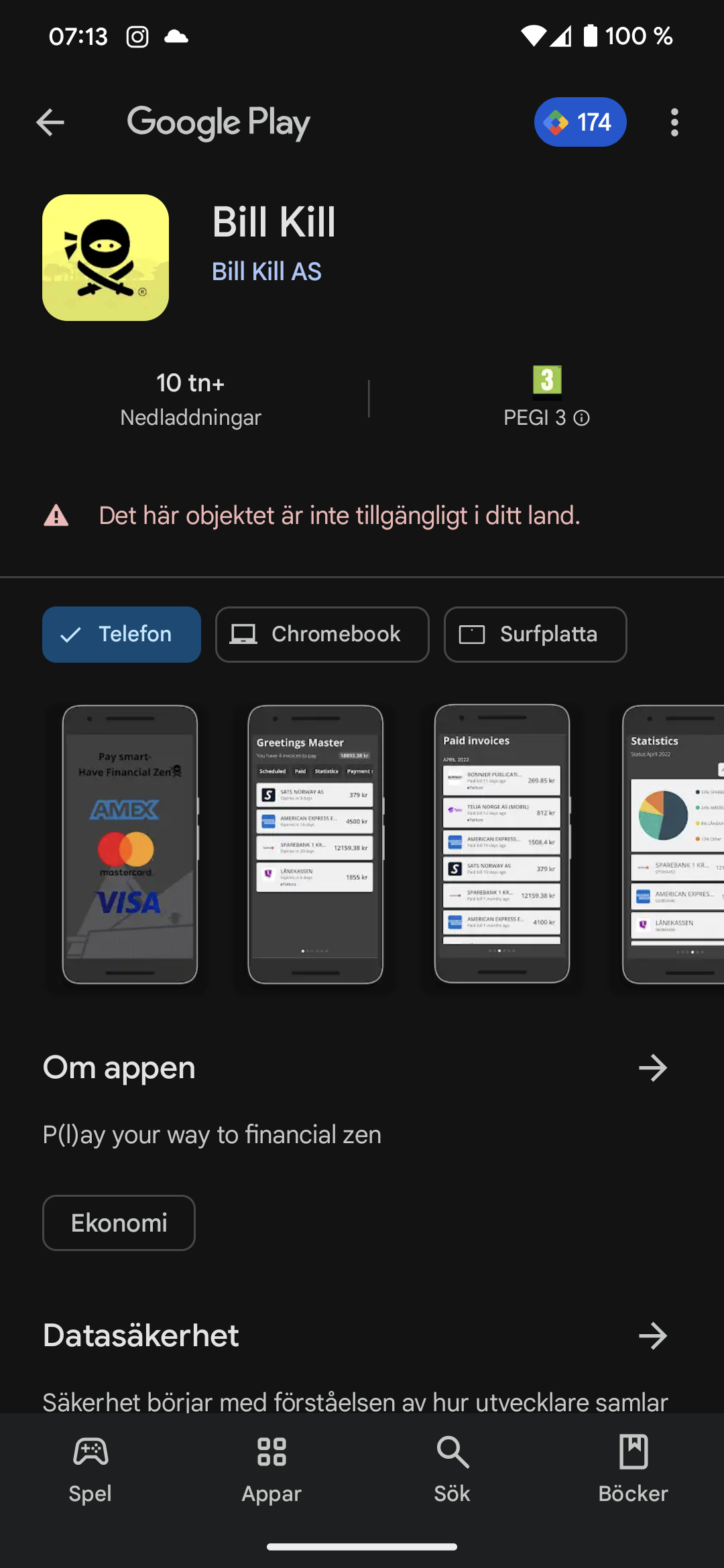Tap the Bill Kill ninja app icon
This screenshot has width=724, height=1568.
(x=105, y=257)
